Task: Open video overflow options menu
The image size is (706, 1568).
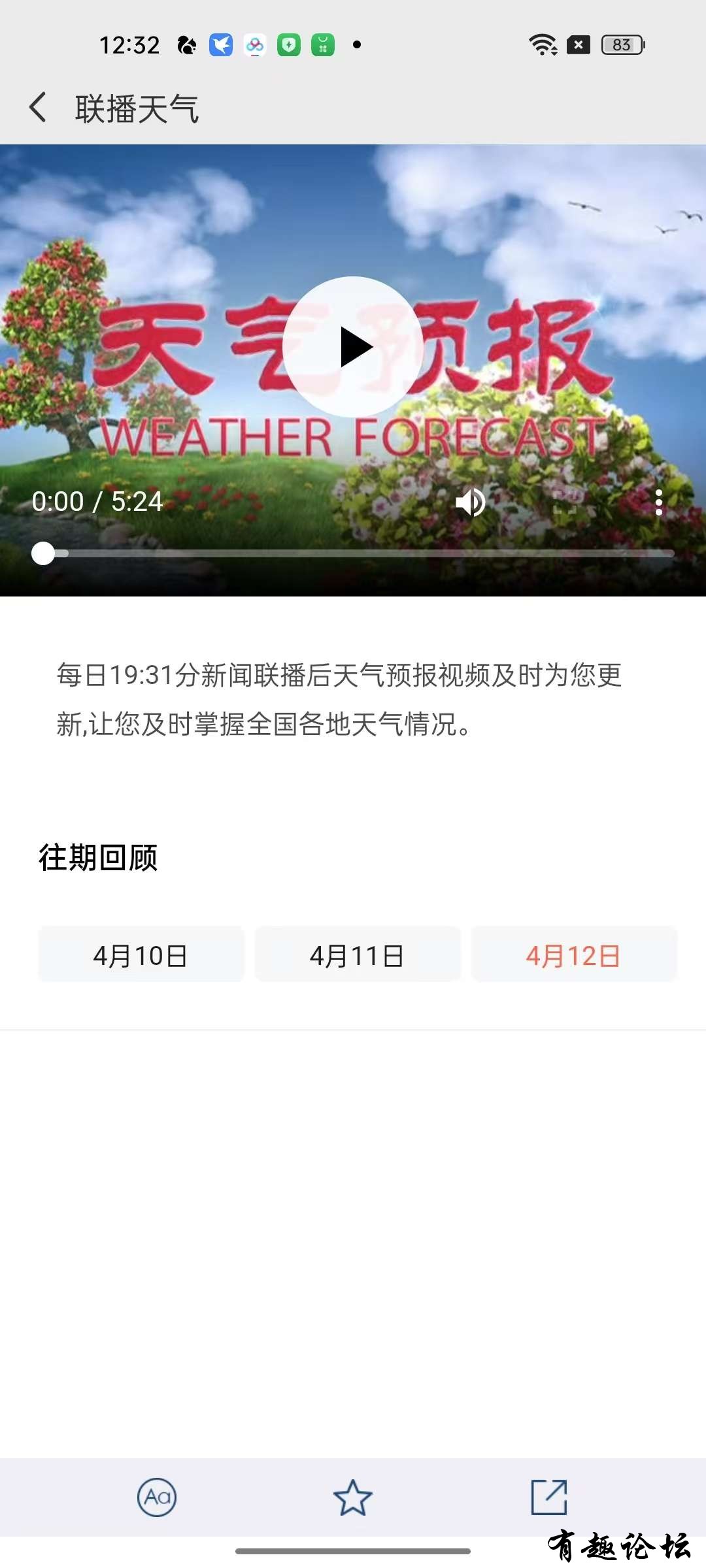Action: click(x=659, y=502)
